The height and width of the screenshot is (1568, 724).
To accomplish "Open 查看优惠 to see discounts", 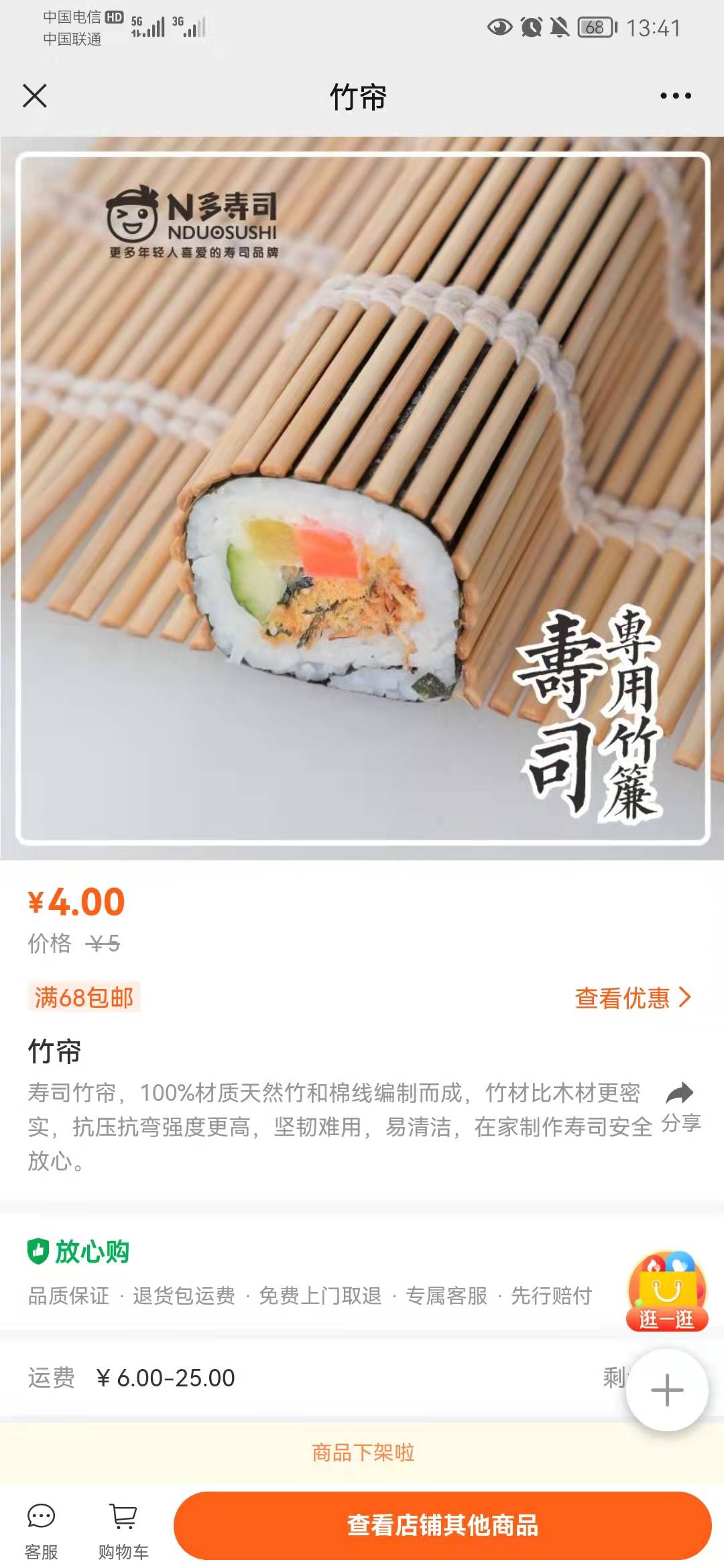I will click(632, 998).
